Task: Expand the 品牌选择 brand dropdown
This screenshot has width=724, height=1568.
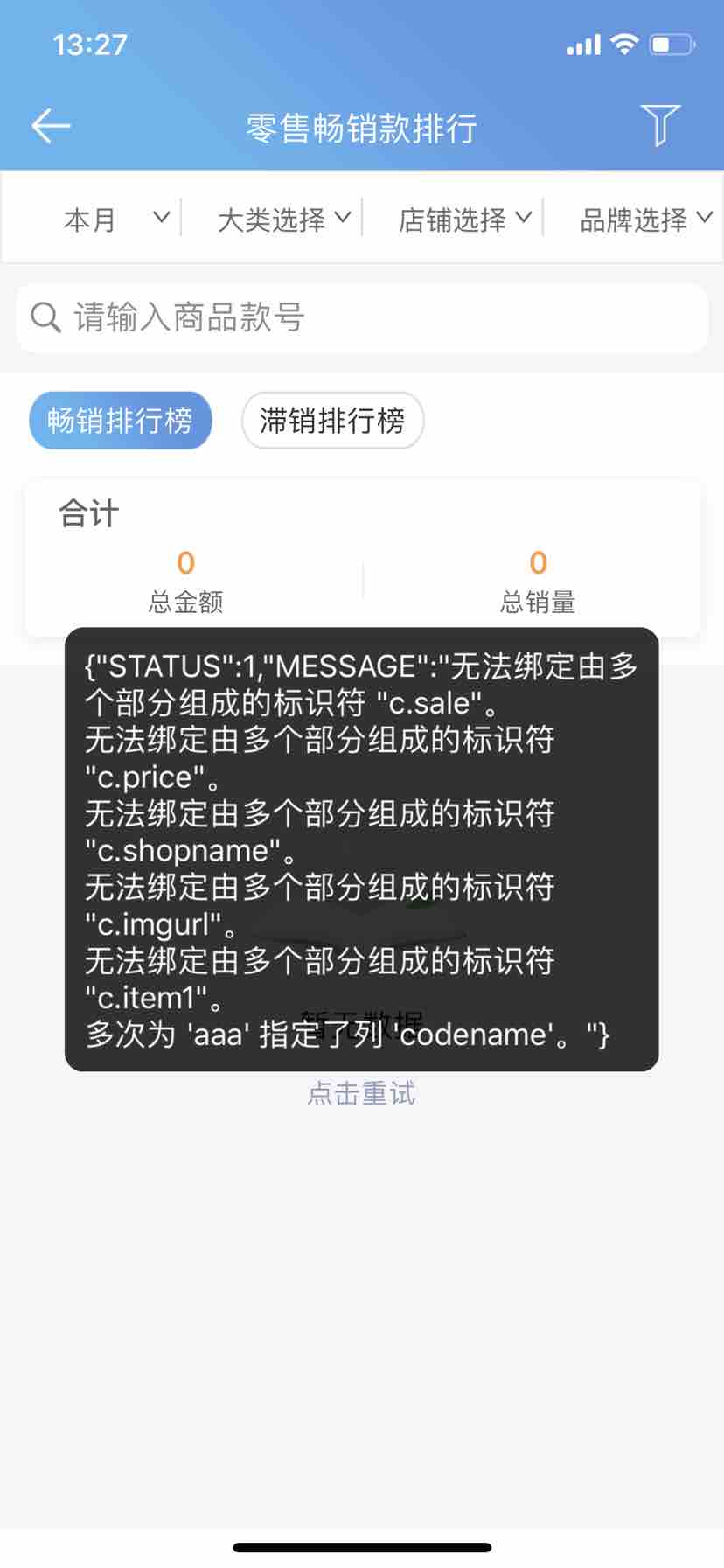Action: pyautogui.click(x=645, y=219)
